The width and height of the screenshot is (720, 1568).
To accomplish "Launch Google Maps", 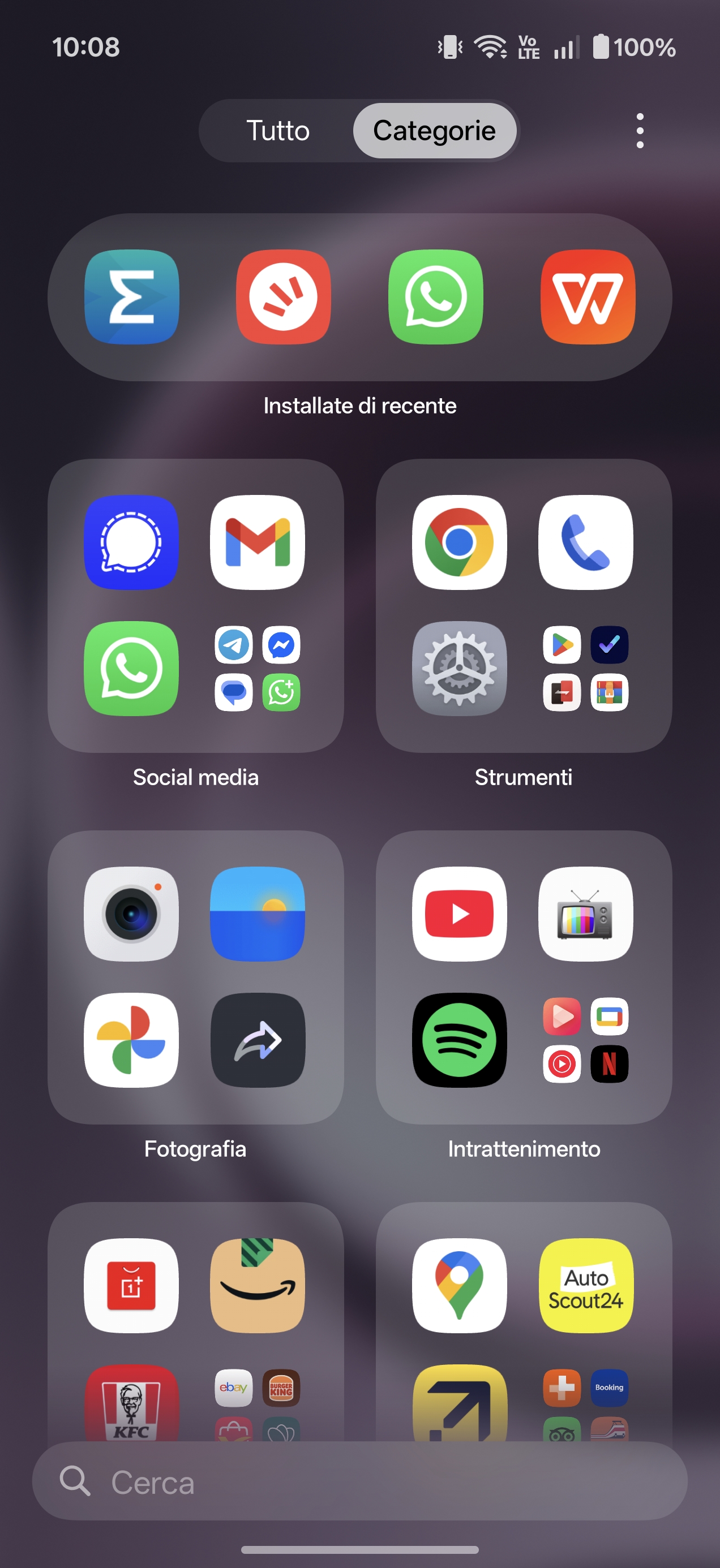I will (459, 1285).
